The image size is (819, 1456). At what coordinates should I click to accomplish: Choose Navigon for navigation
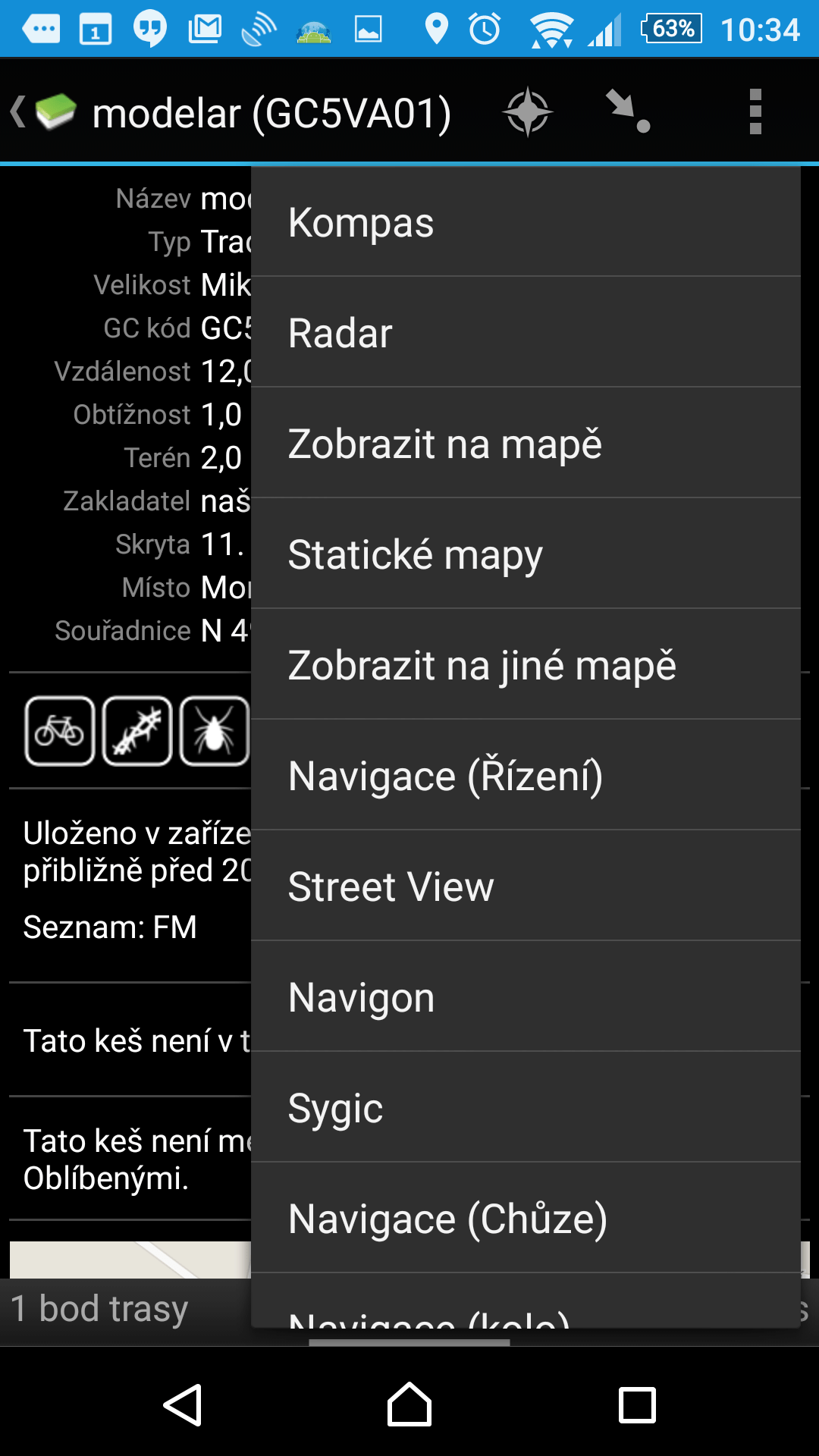tap(526, 996)
